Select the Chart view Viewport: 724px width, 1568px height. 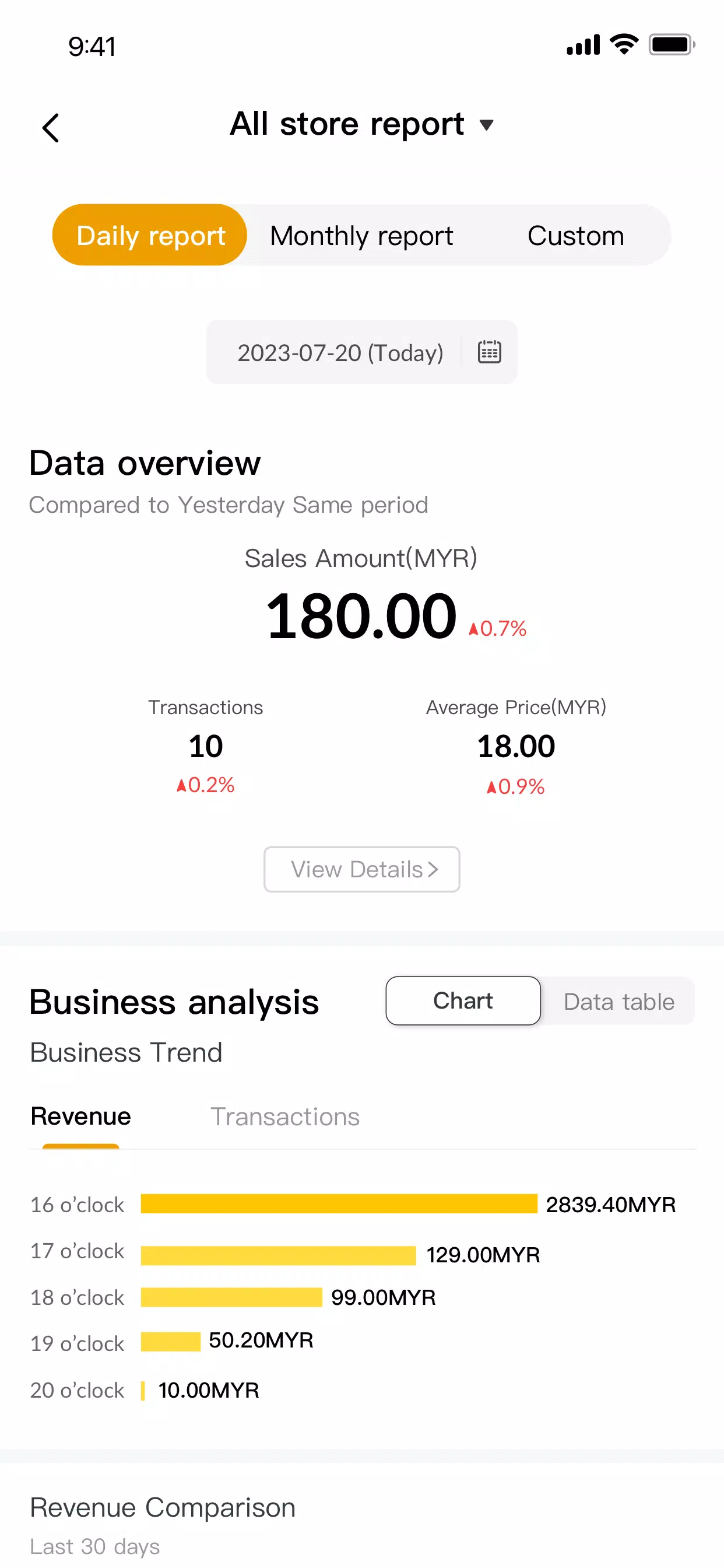click(x=463, y=1000)
